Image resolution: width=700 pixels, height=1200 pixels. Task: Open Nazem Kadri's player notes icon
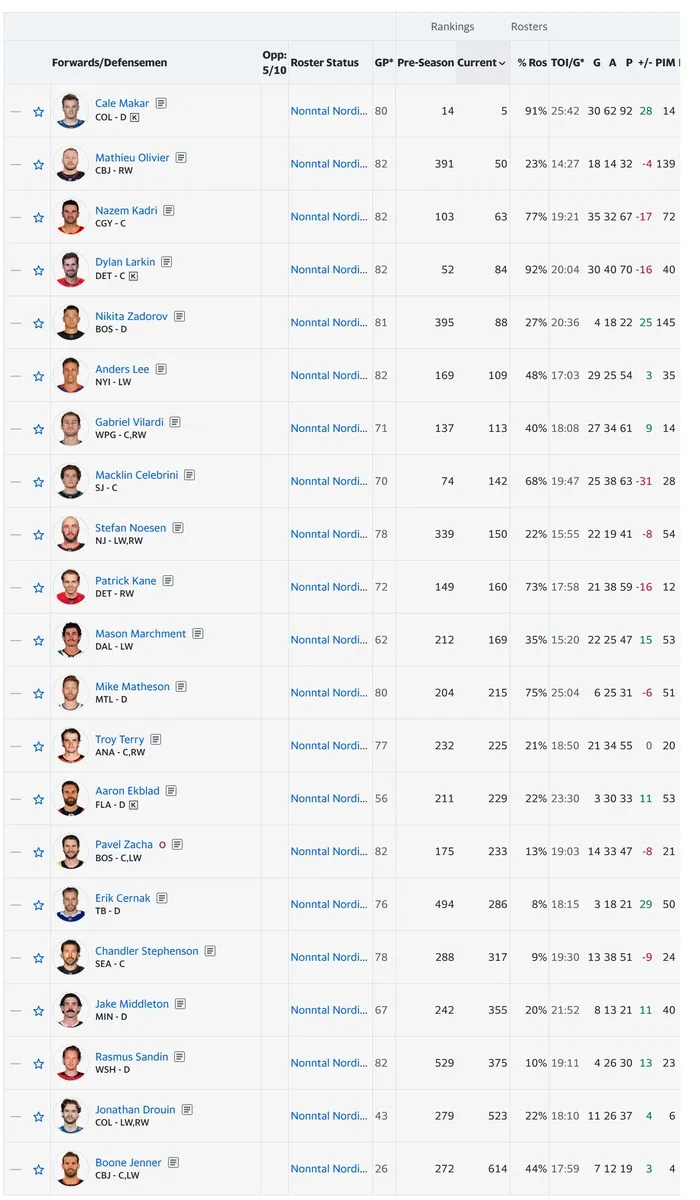click(x=169, y=210)
